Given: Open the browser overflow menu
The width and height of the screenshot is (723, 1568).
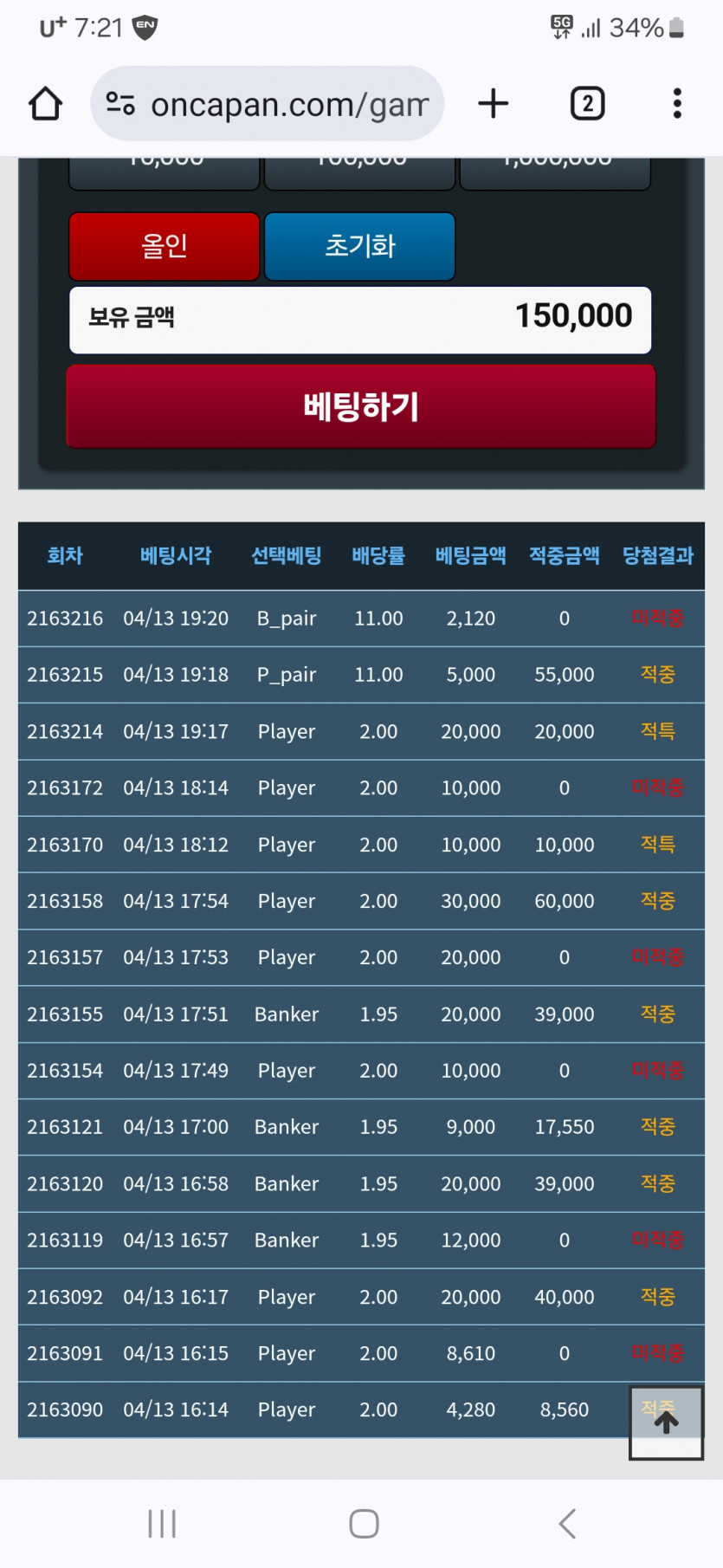Looking at the screenshot, I should (677, 104).
